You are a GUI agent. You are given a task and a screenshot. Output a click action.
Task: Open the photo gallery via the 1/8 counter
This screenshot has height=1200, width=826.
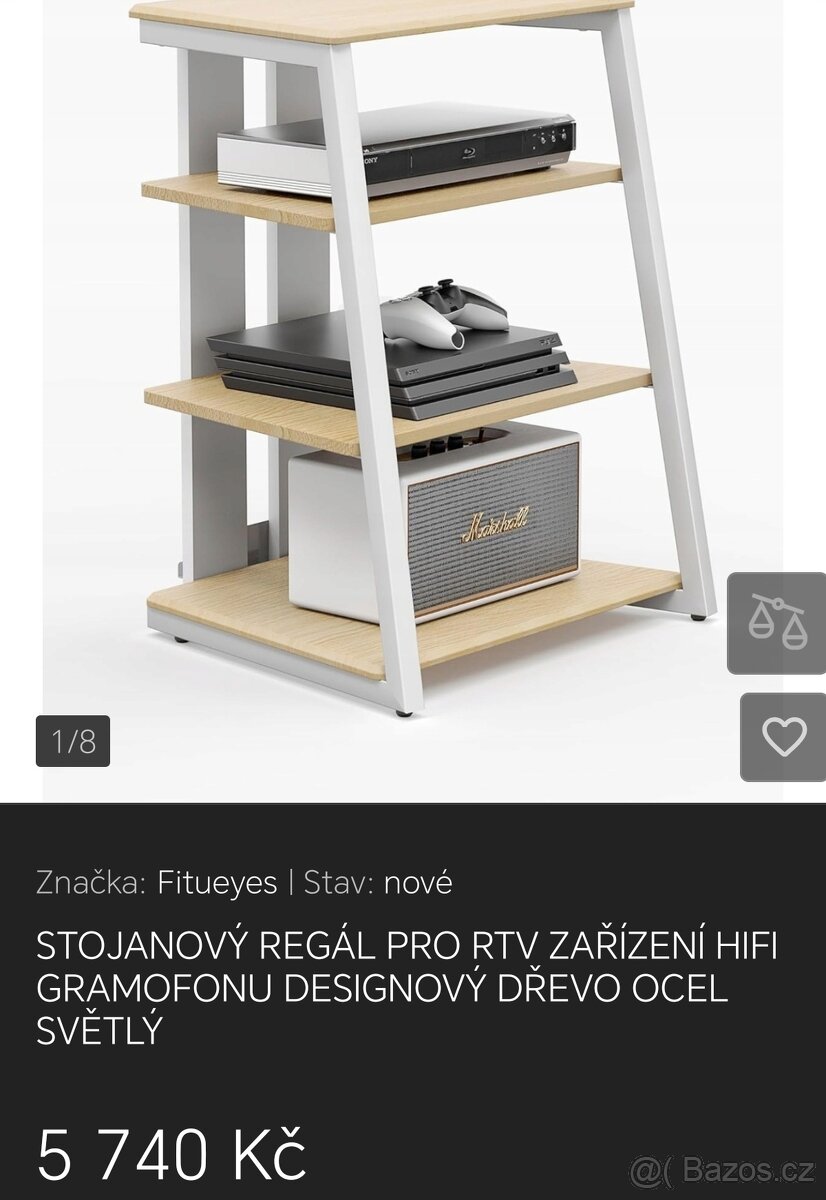pyautogui.click(x=72, y=740)
